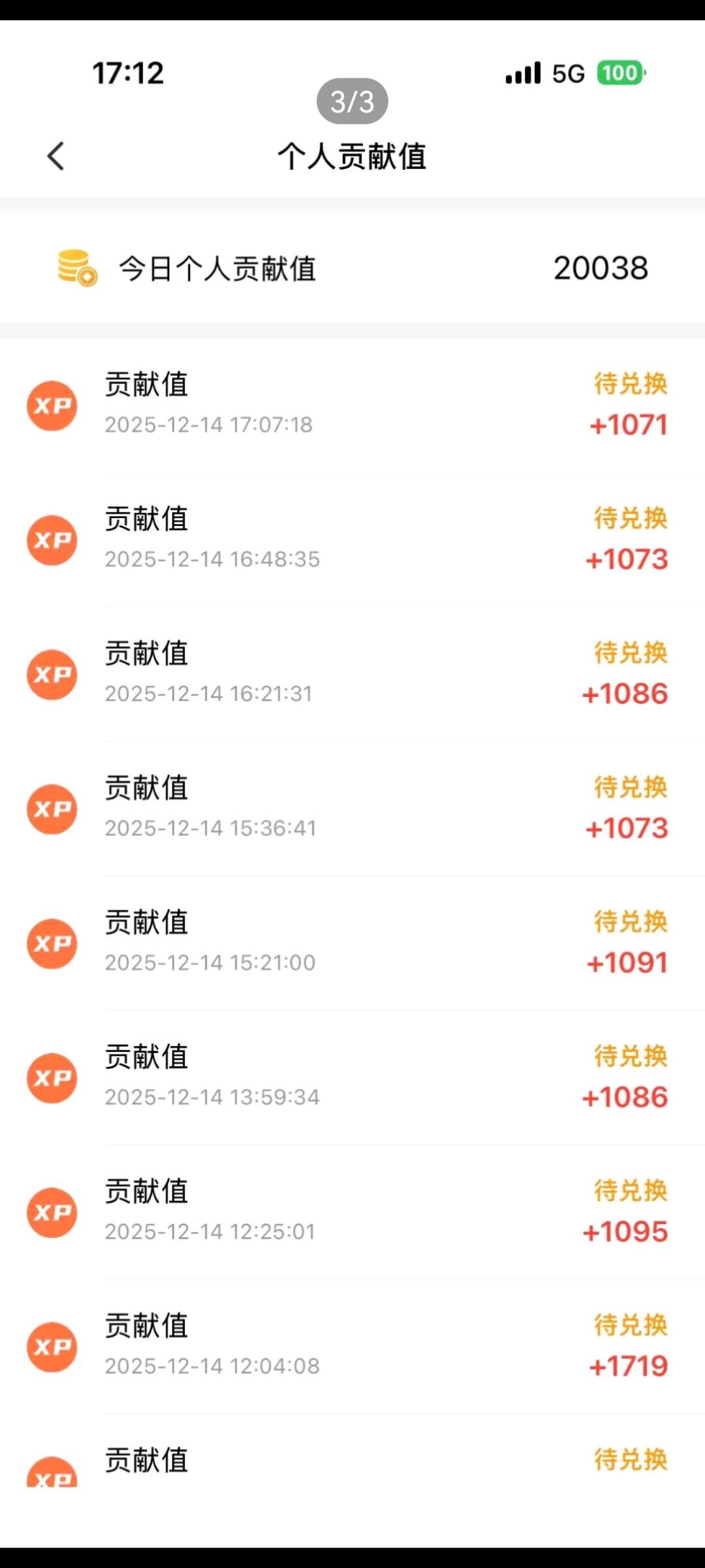Tap the 3/3 page indicator

point(351,101)
